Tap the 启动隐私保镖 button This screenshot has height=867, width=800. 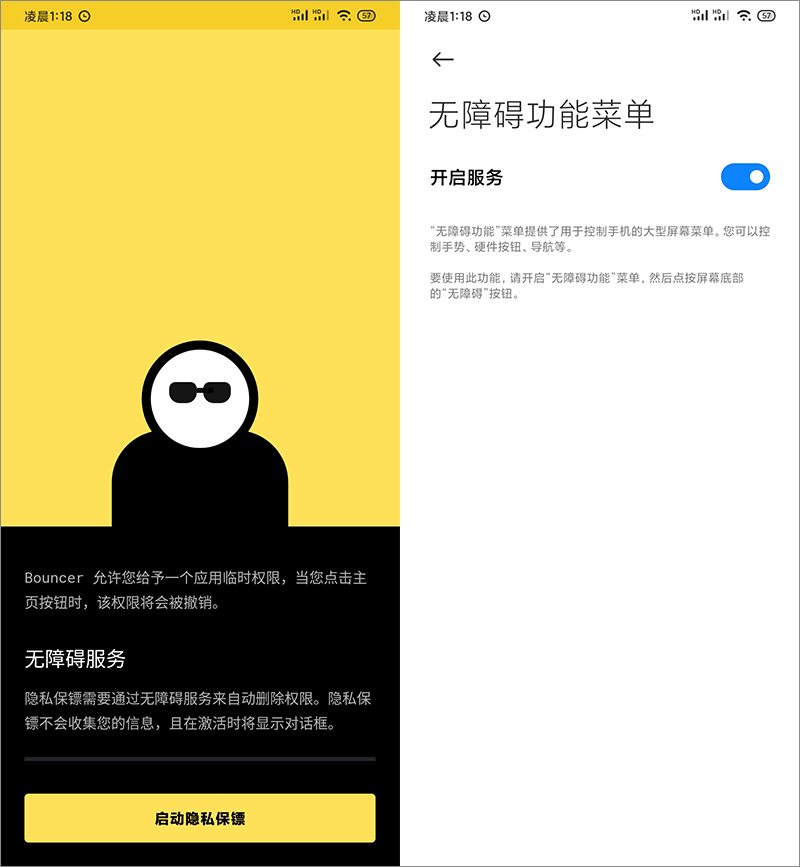point(200,818)
